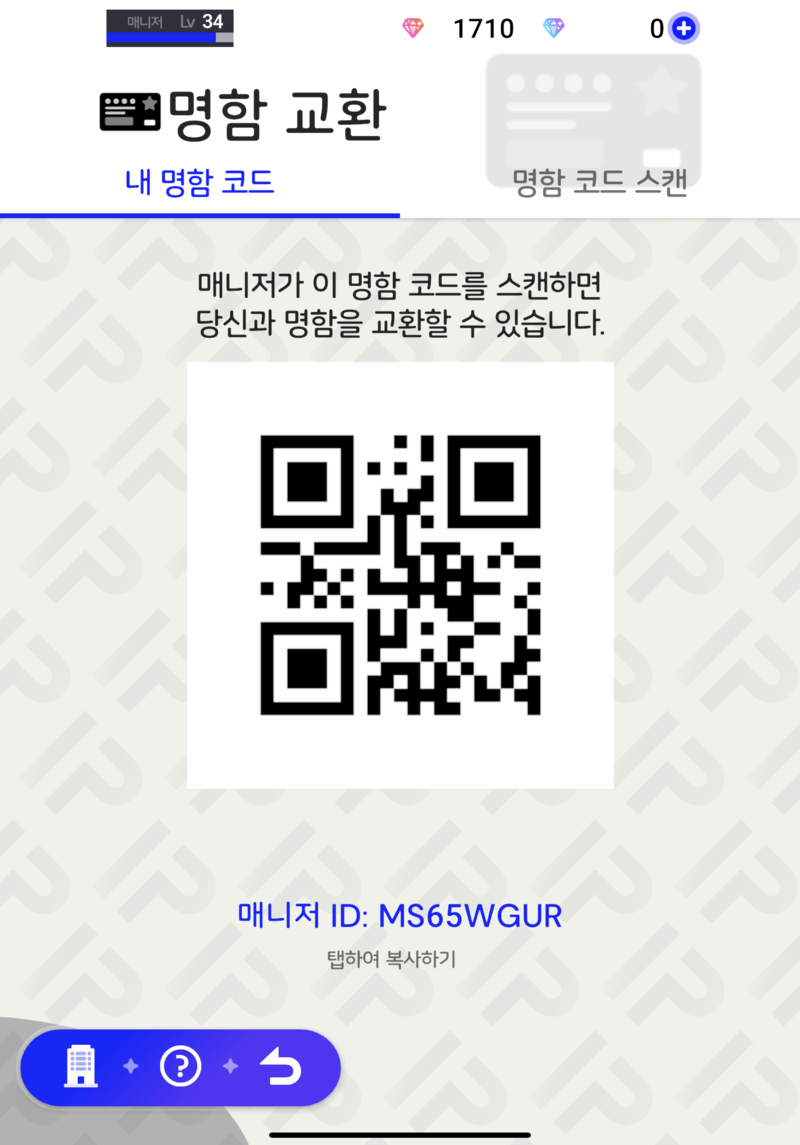Add more jewels with the plus button
The height and width of the screenshot is (1145, 800).
point(684,28)
